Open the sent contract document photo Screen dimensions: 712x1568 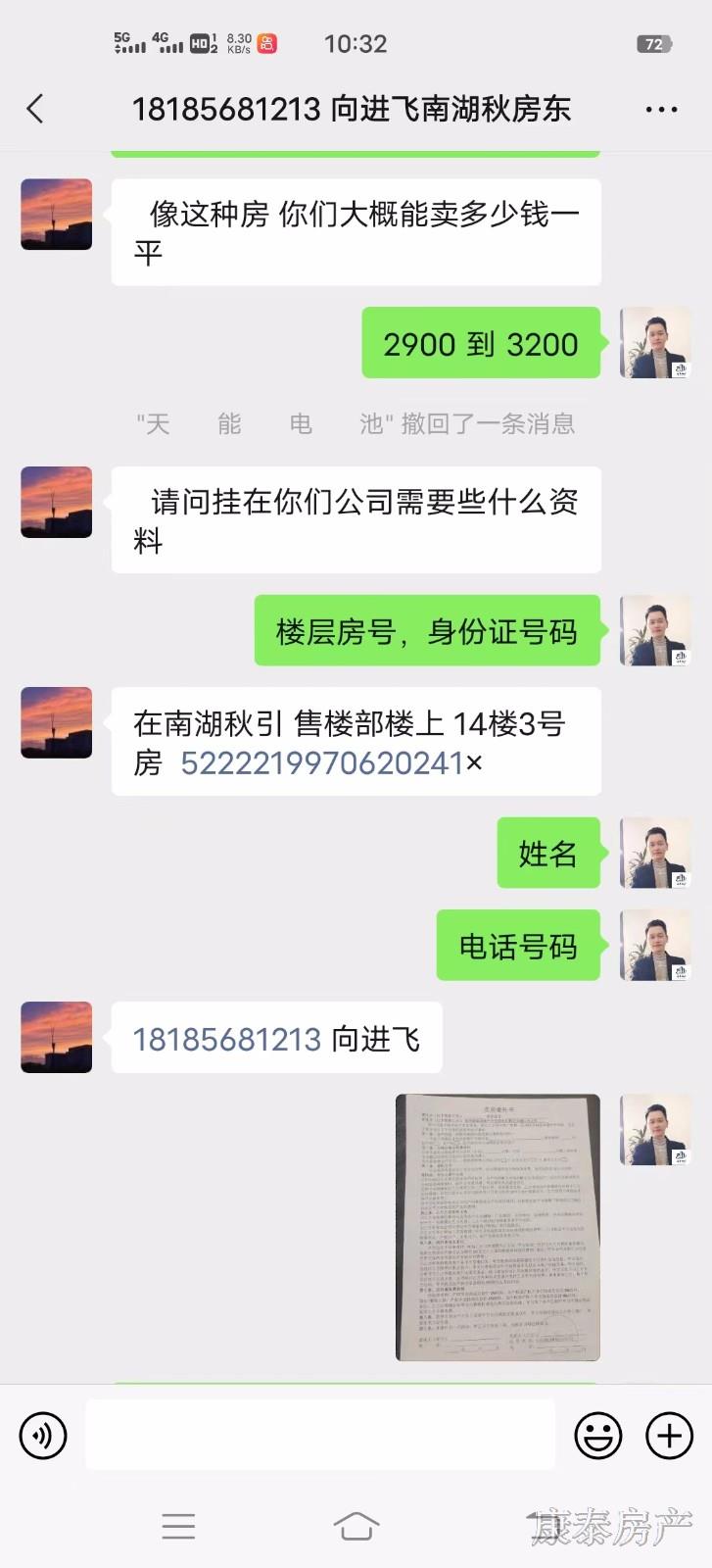(x=498, y=1227)
